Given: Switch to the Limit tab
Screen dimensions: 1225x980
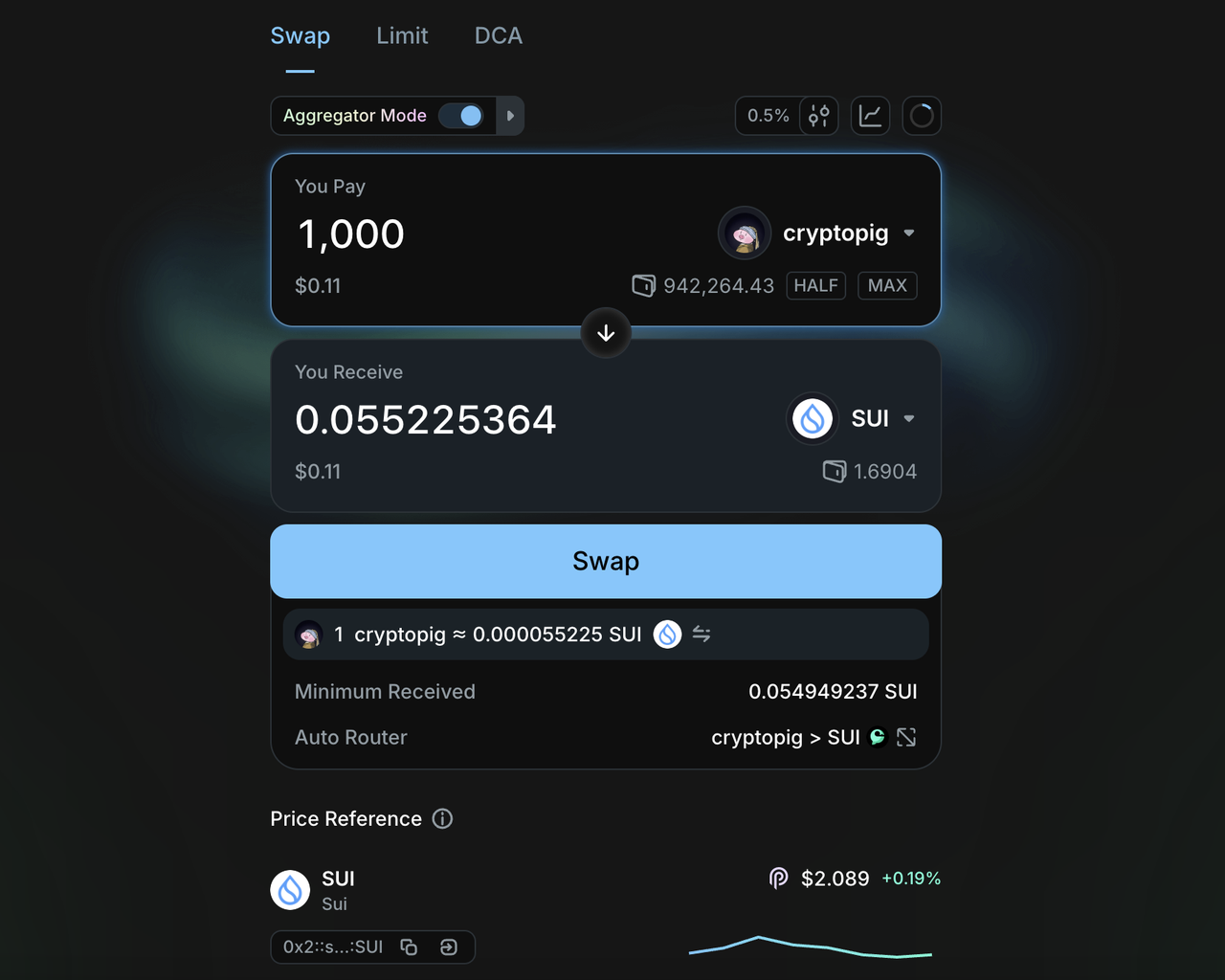Looking at the screenshot, I should tap(402, 36).
